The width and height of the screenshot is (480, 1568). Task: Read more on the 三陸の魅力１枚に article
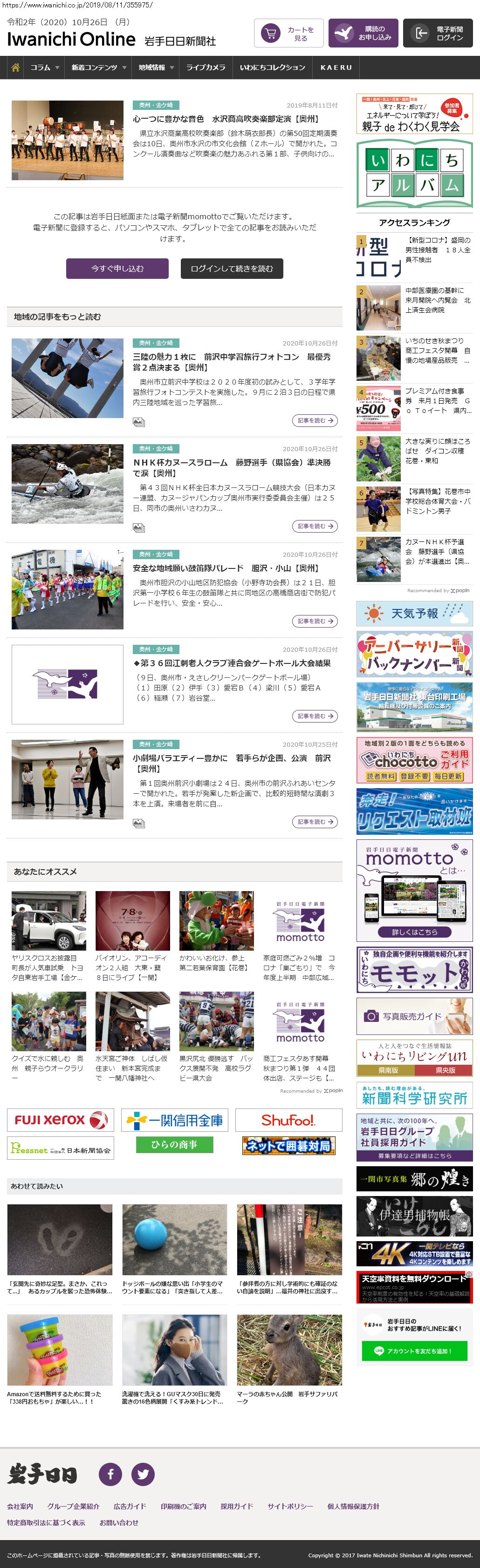[x=314, y=420]
